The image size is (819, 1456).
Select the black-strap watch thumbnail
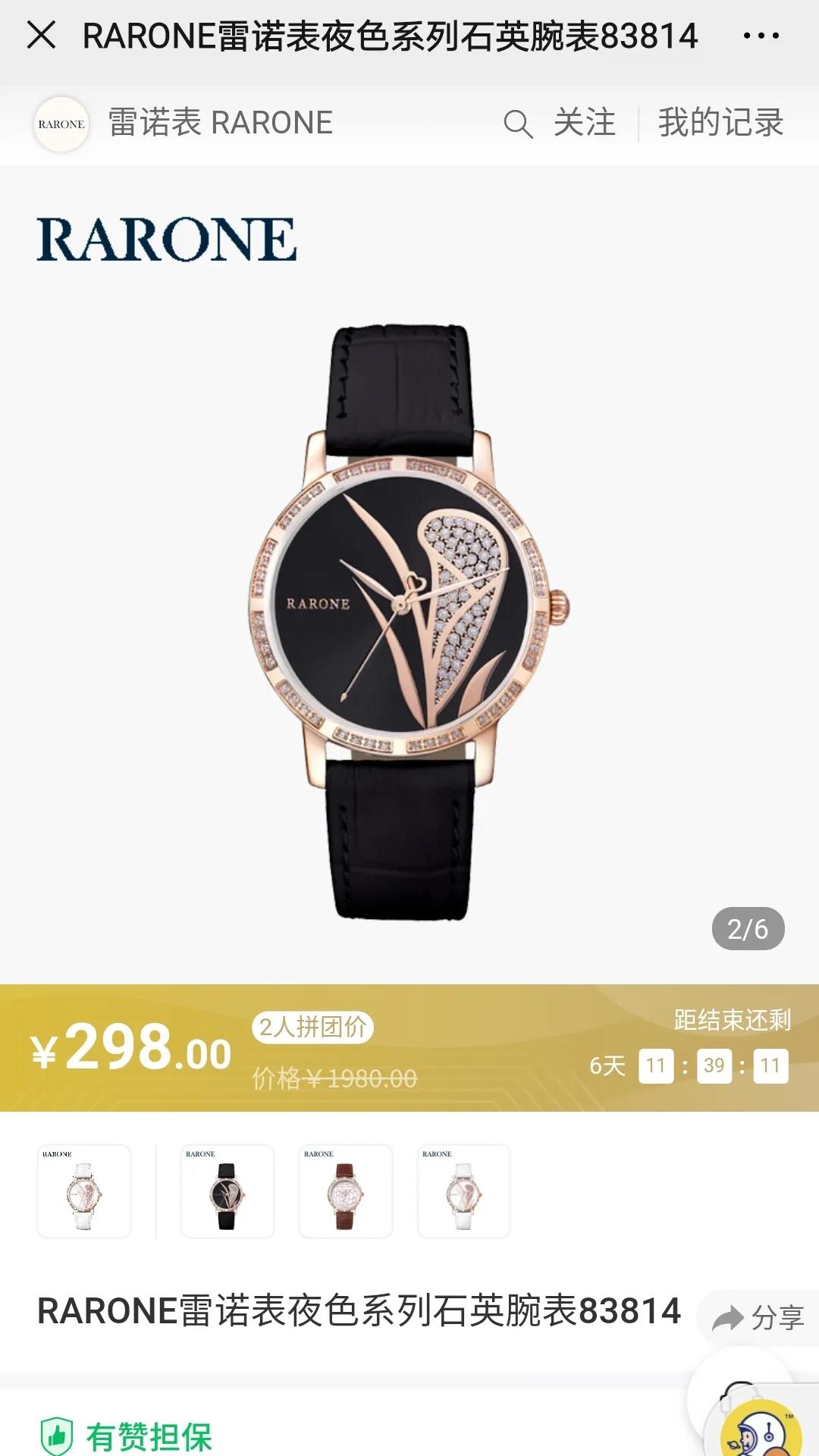click(227, 1191)
